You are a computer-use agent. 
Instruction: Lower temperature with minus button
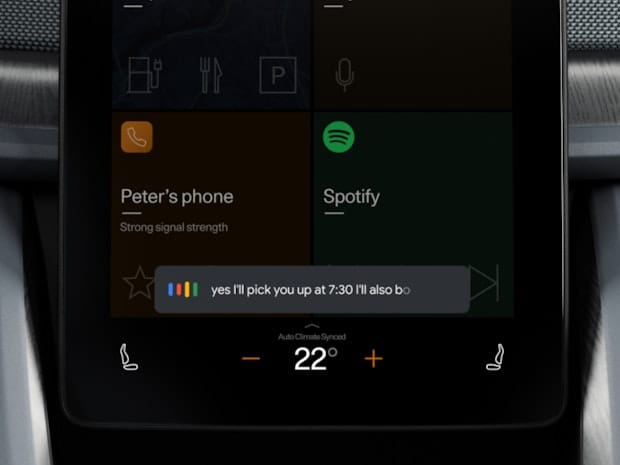250,359
